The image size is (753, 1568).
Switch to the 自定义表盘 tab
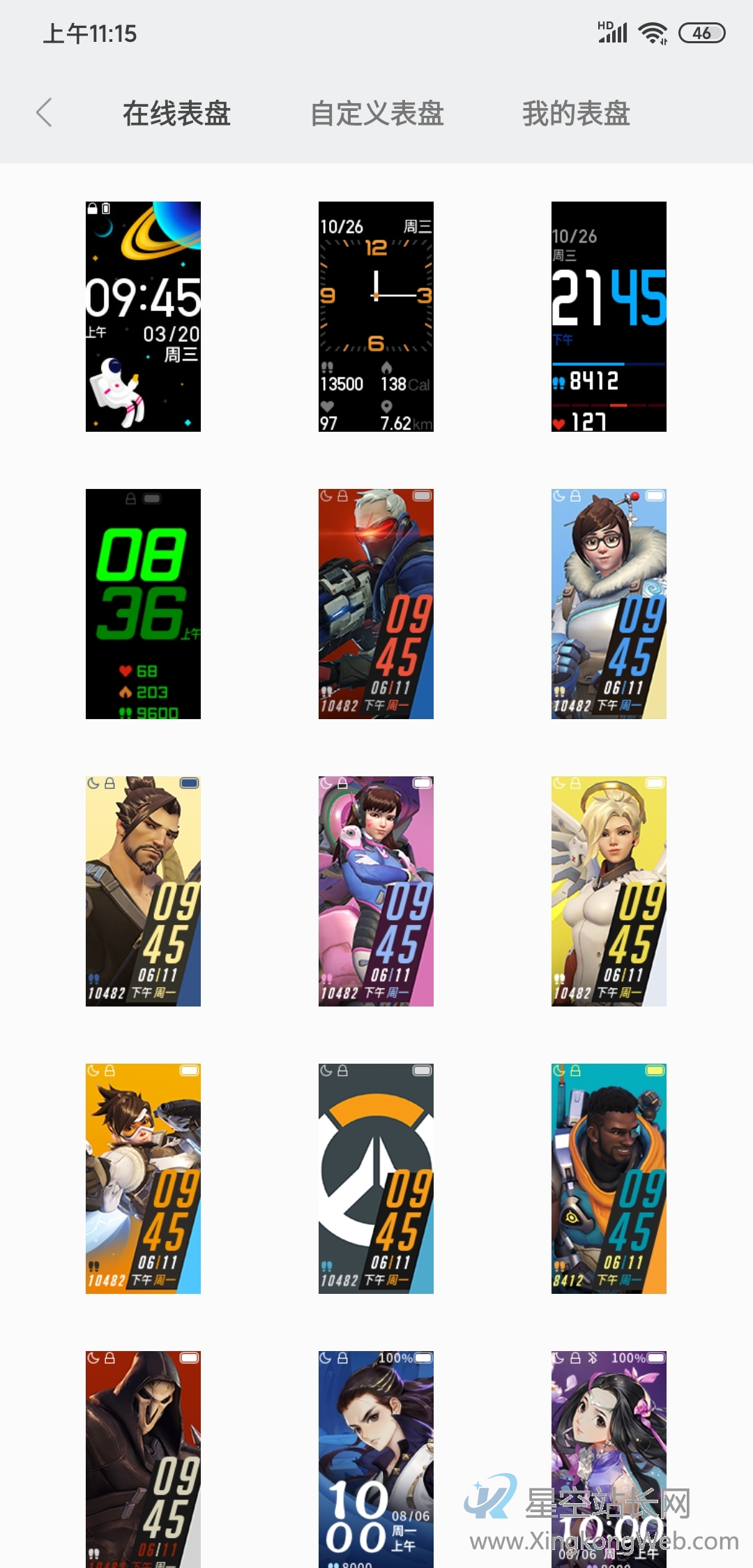377,114
